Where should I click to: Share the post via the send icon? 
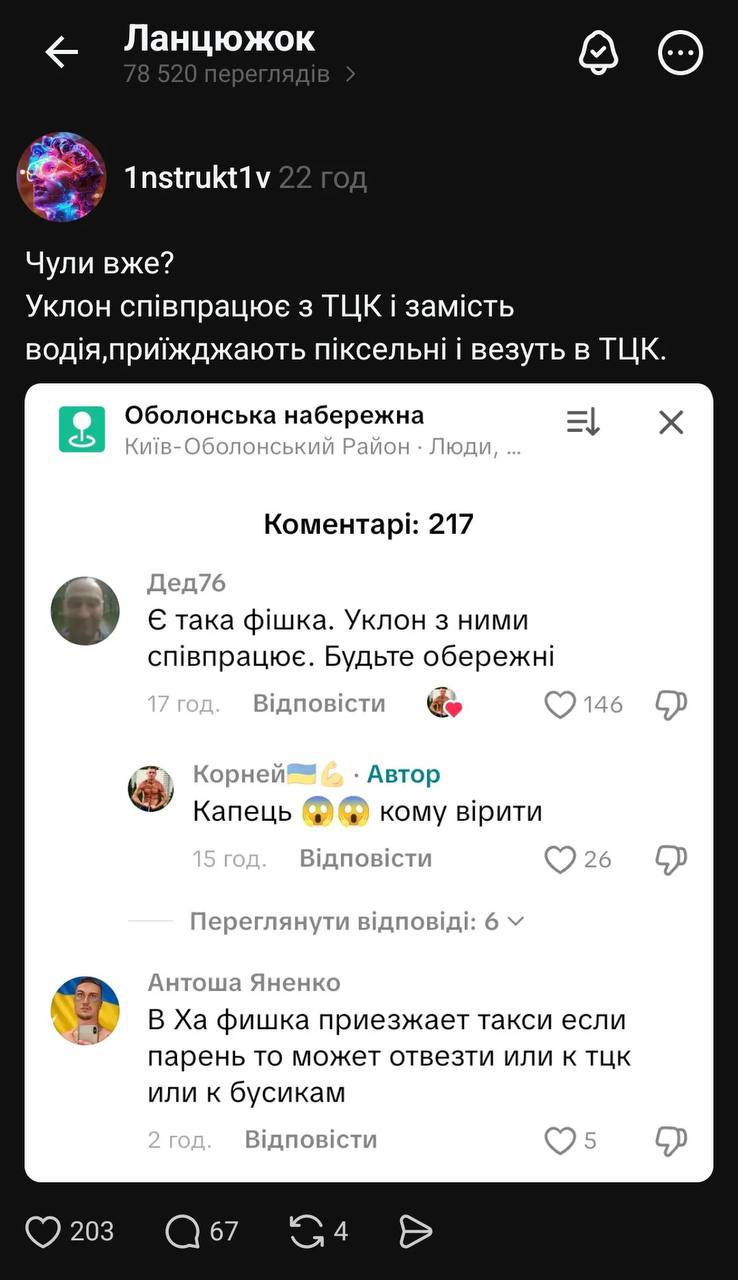(x=415, y=1231)
